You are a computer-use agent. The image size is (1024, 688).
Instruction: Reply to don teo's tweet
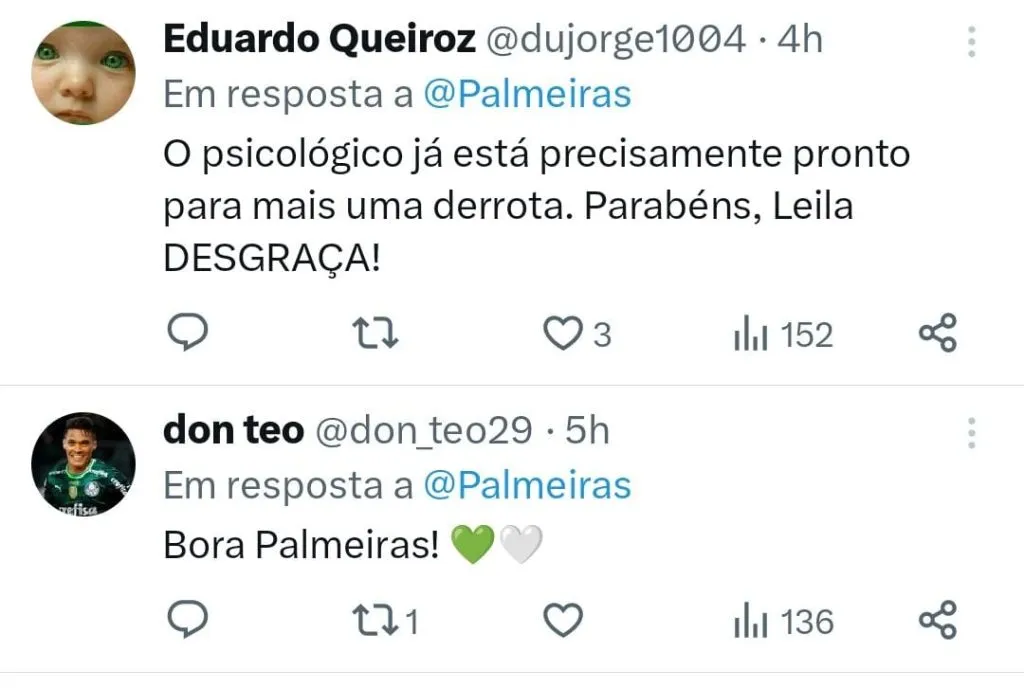point(186,622)
